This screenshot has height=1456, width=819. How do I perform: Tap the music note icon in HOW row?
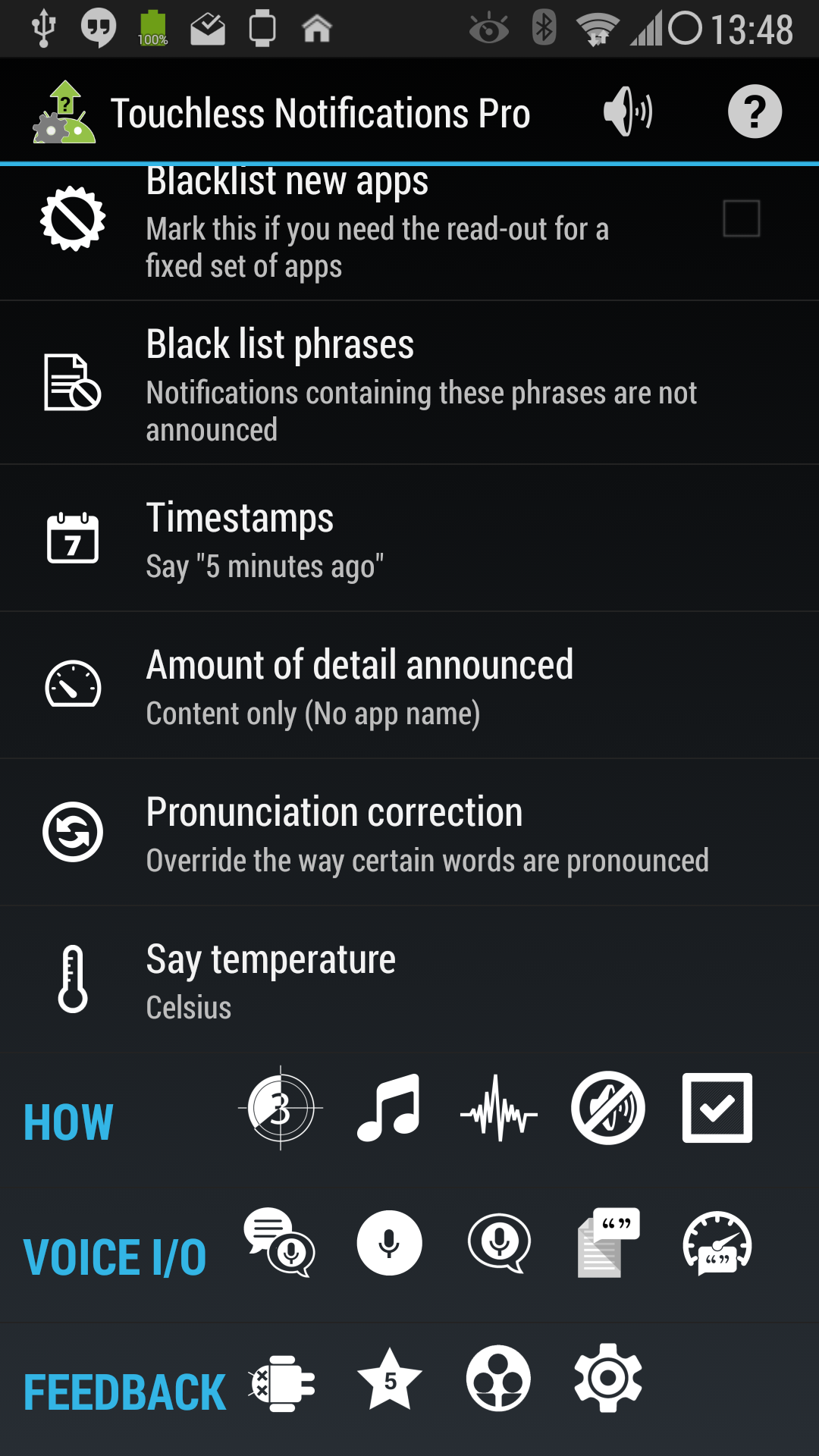tap(389, 1108)
